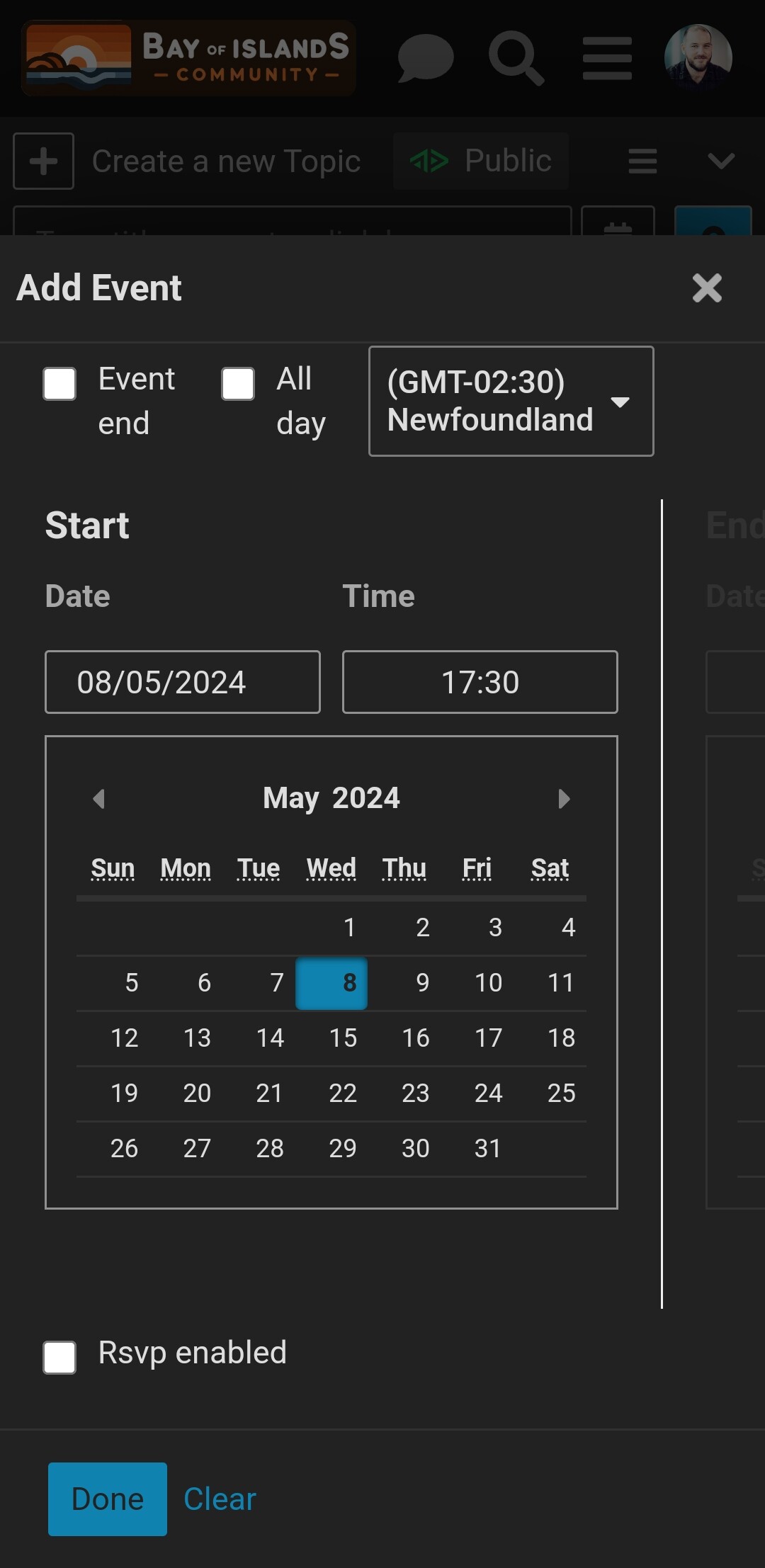The image size is (765, 1568).
Task: Go to the previous month in calendar
Action: click(99, 799)
